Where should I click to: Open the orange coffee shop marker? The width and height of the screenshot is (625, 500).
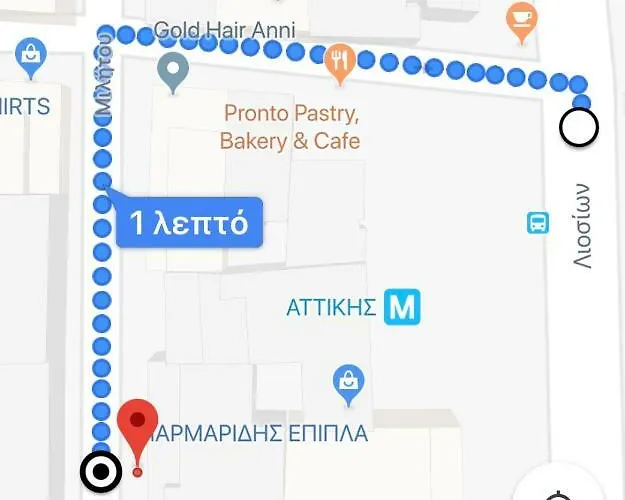(x=521, y=19)
